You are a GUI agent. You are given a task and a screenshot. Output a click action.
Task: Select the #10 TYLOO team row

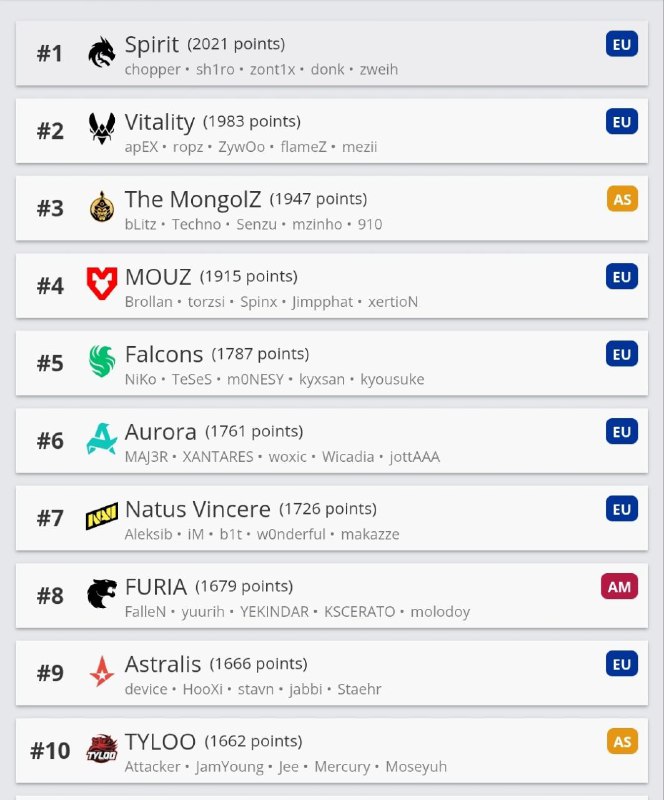330,751
